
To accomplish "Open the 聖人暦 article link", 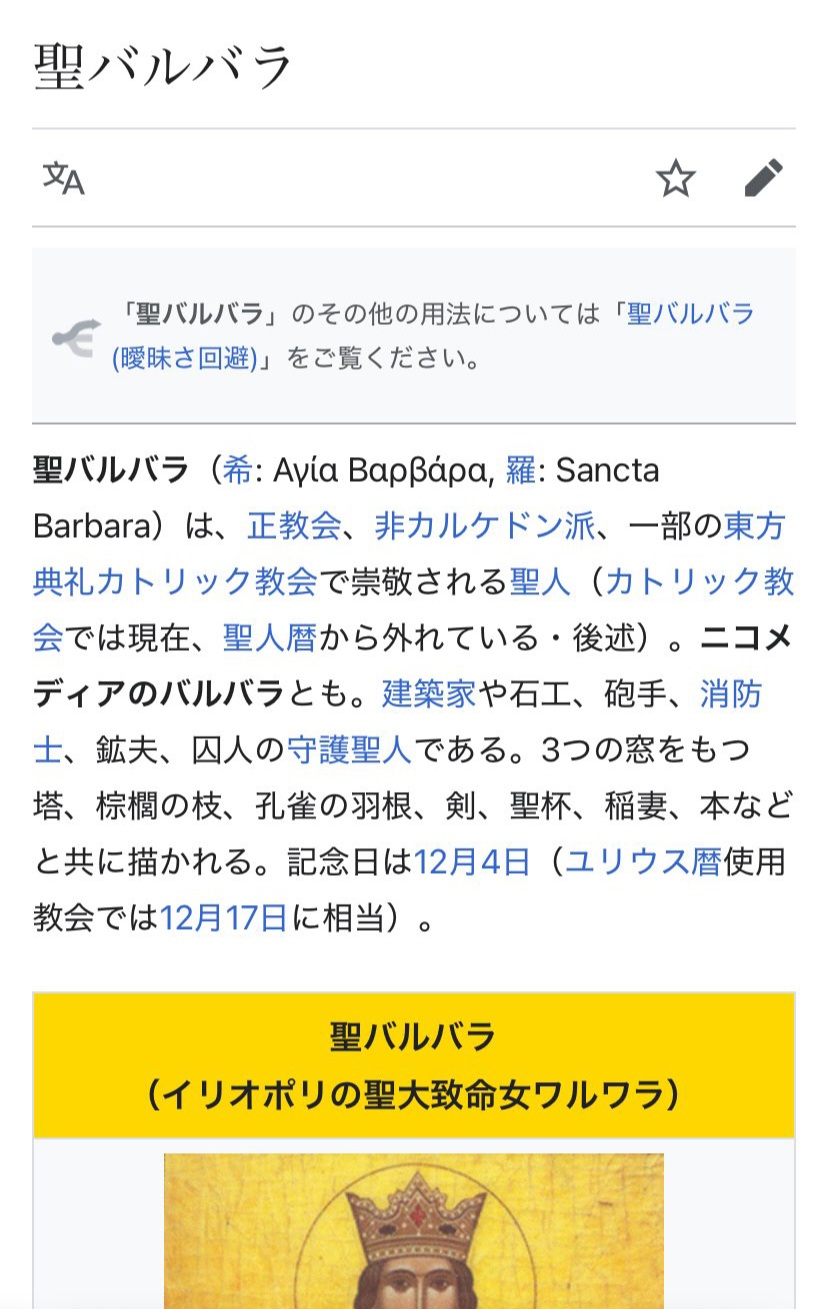I will (x=269, y=638).
